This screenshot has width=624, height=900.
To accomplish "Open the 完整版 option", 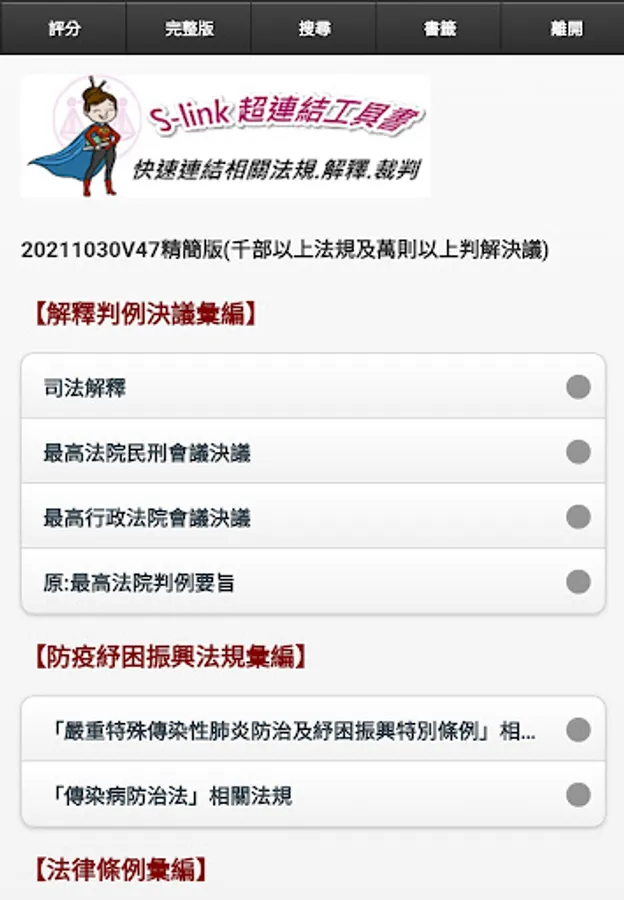I will pos(188,28).
